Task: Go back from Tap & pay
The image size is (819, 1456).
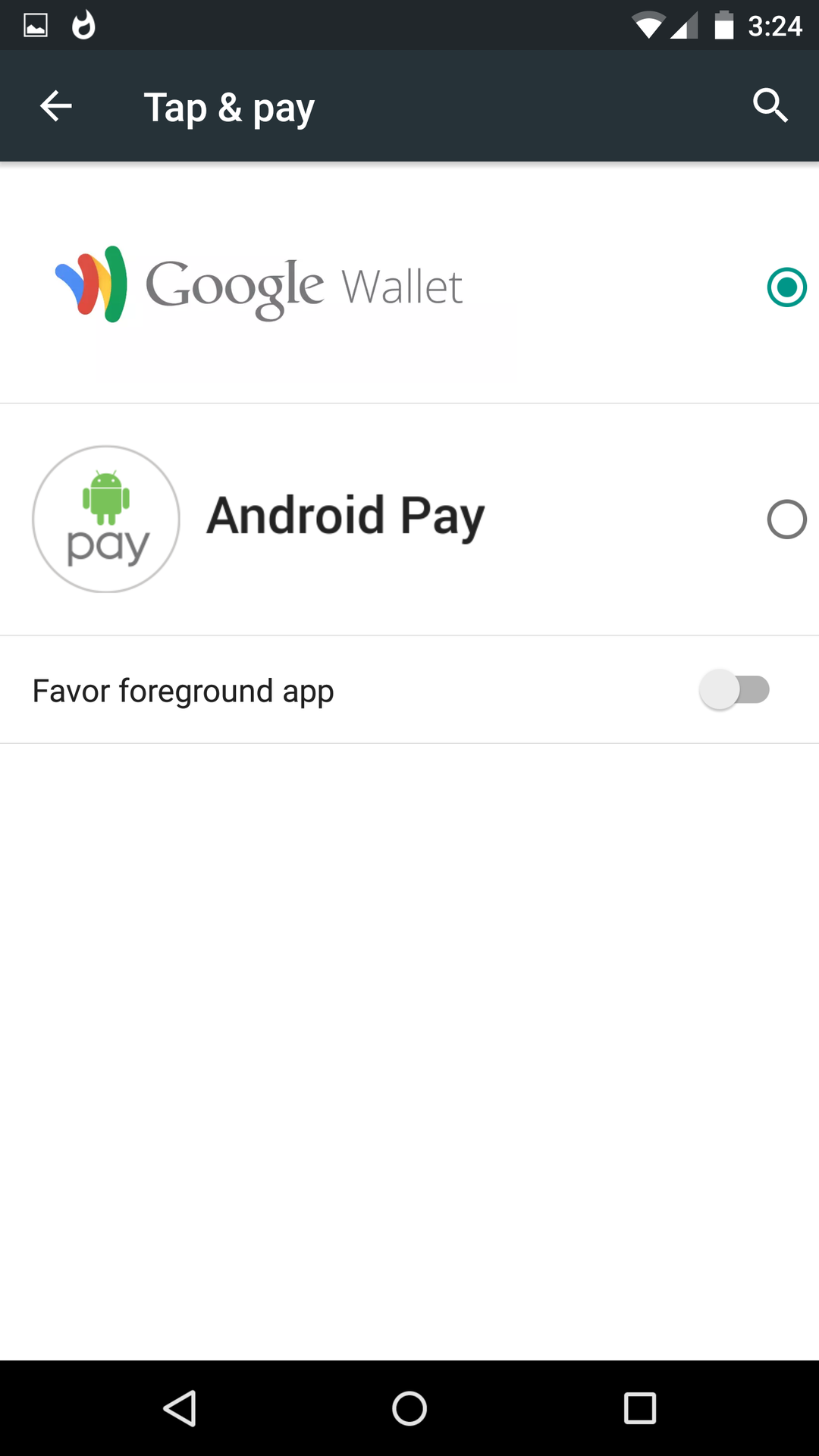Action: [55, 106]
